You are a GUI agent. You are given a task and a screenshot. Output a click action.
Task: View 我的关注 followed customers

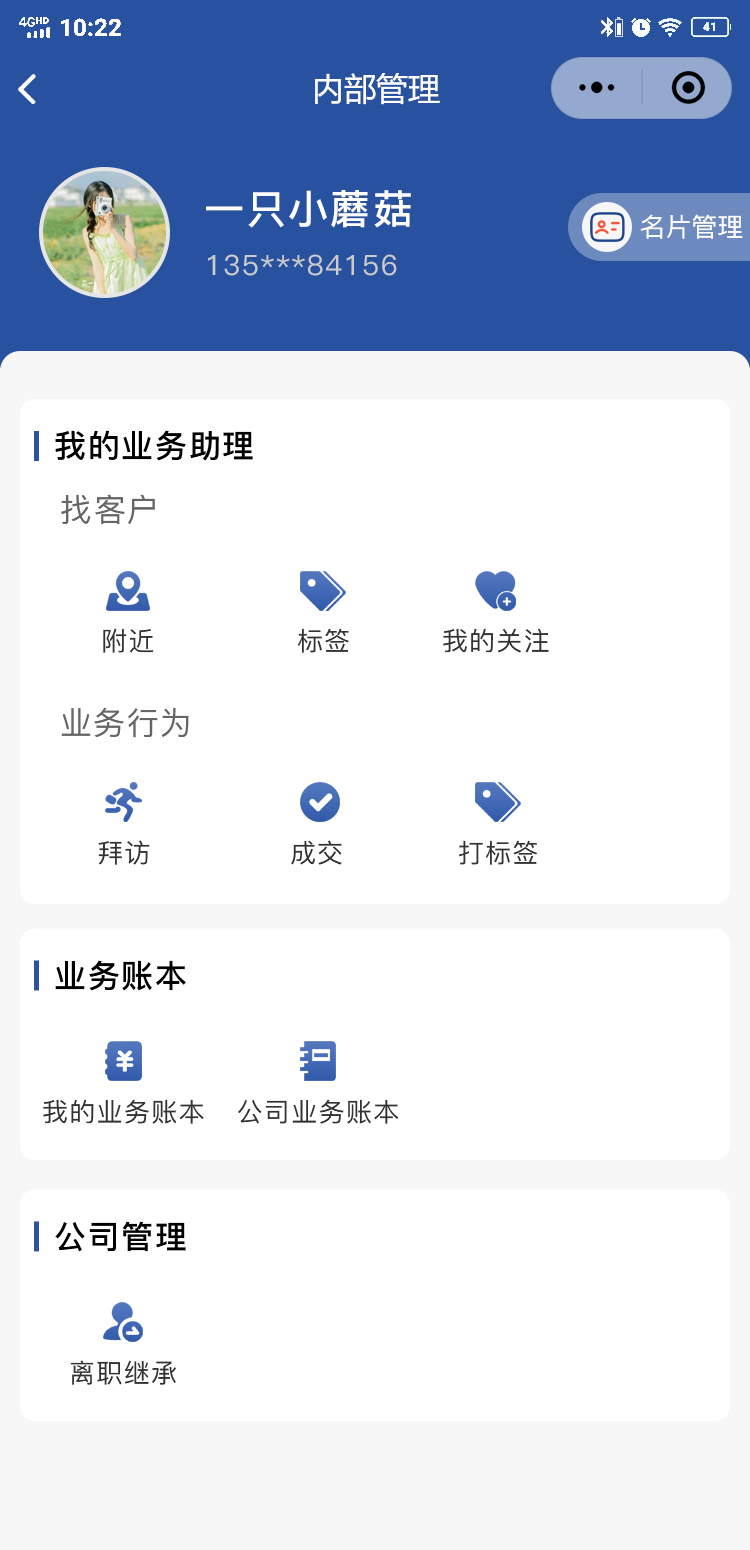point(496,612)
